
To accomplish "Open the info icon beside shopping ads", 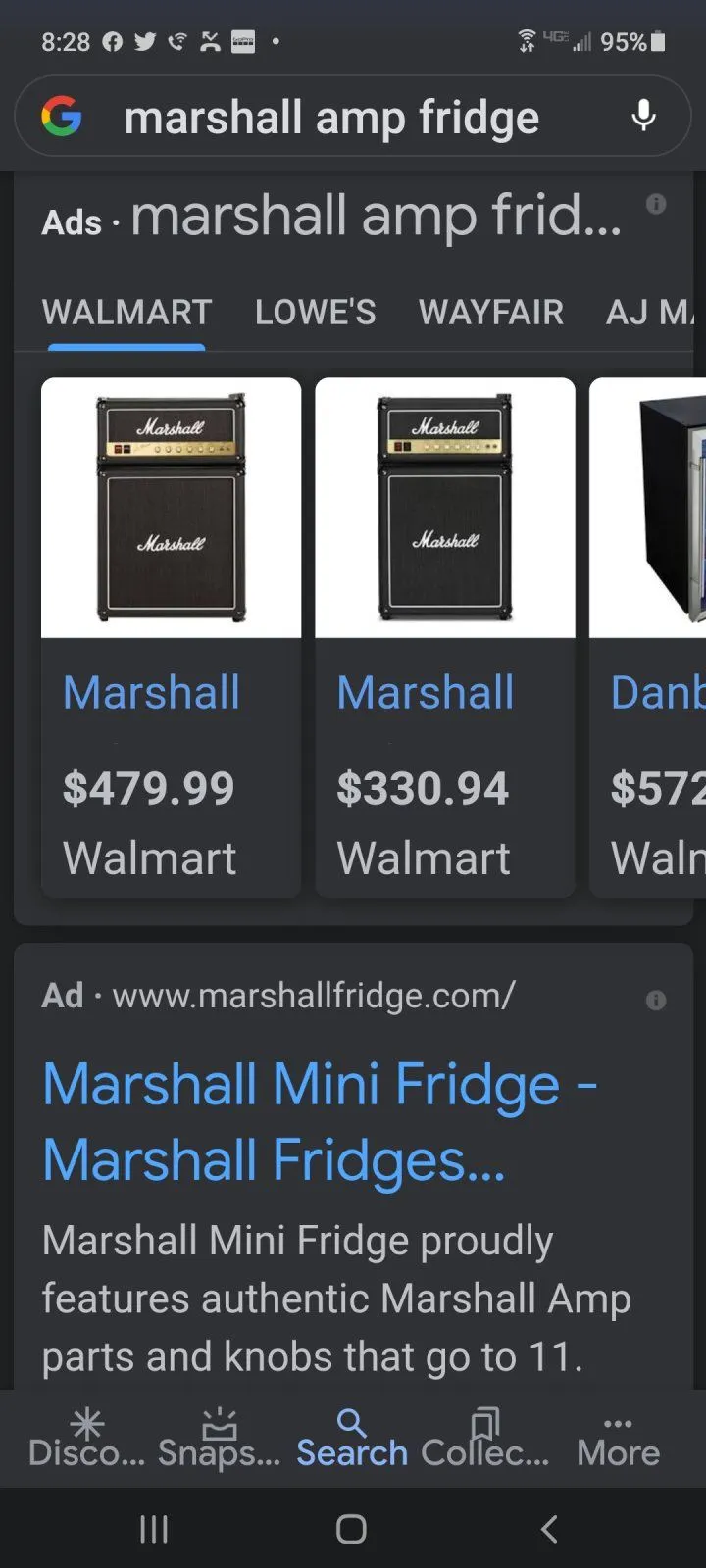I will pyautogui.click(x=656, y=204).
